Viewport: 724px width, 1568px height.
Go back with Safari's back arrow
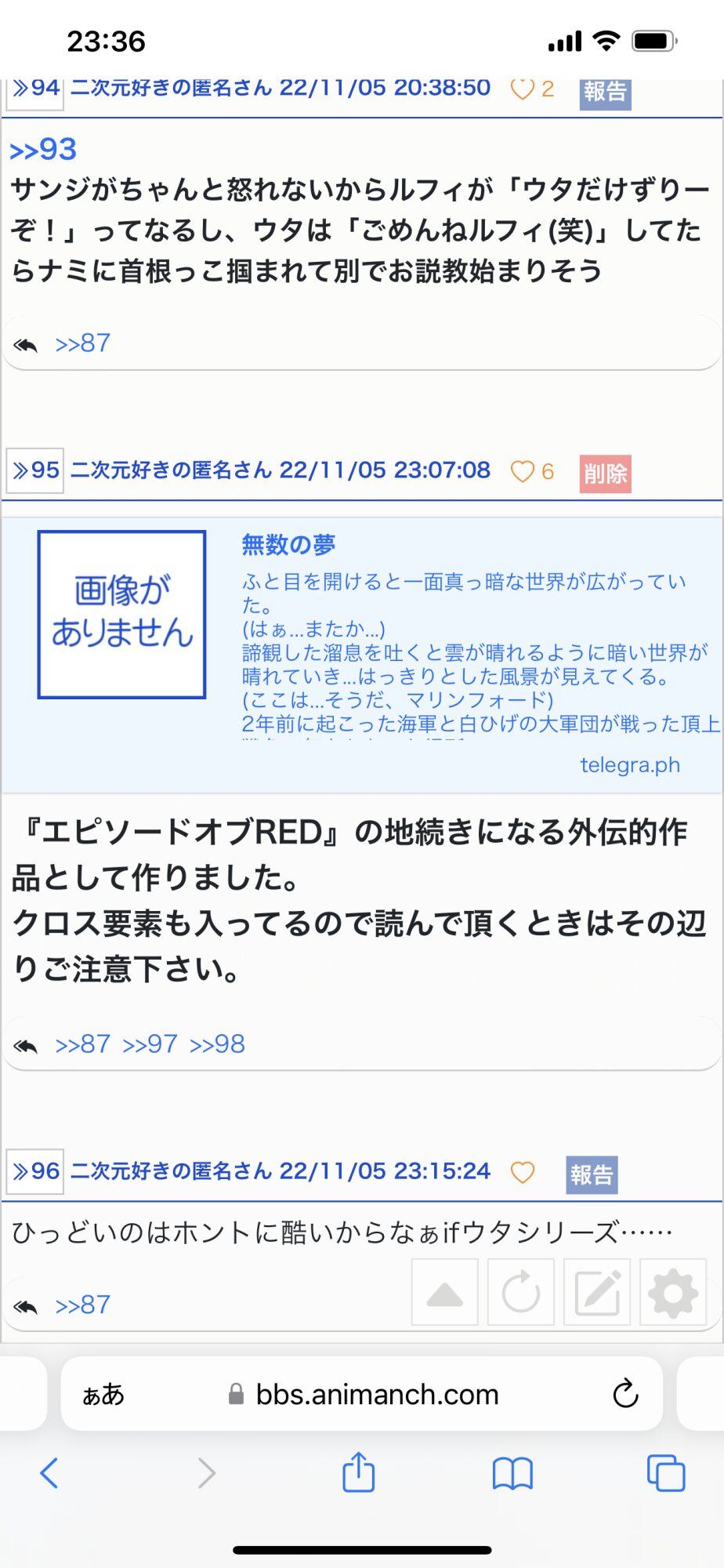[x=49, y=1473]
